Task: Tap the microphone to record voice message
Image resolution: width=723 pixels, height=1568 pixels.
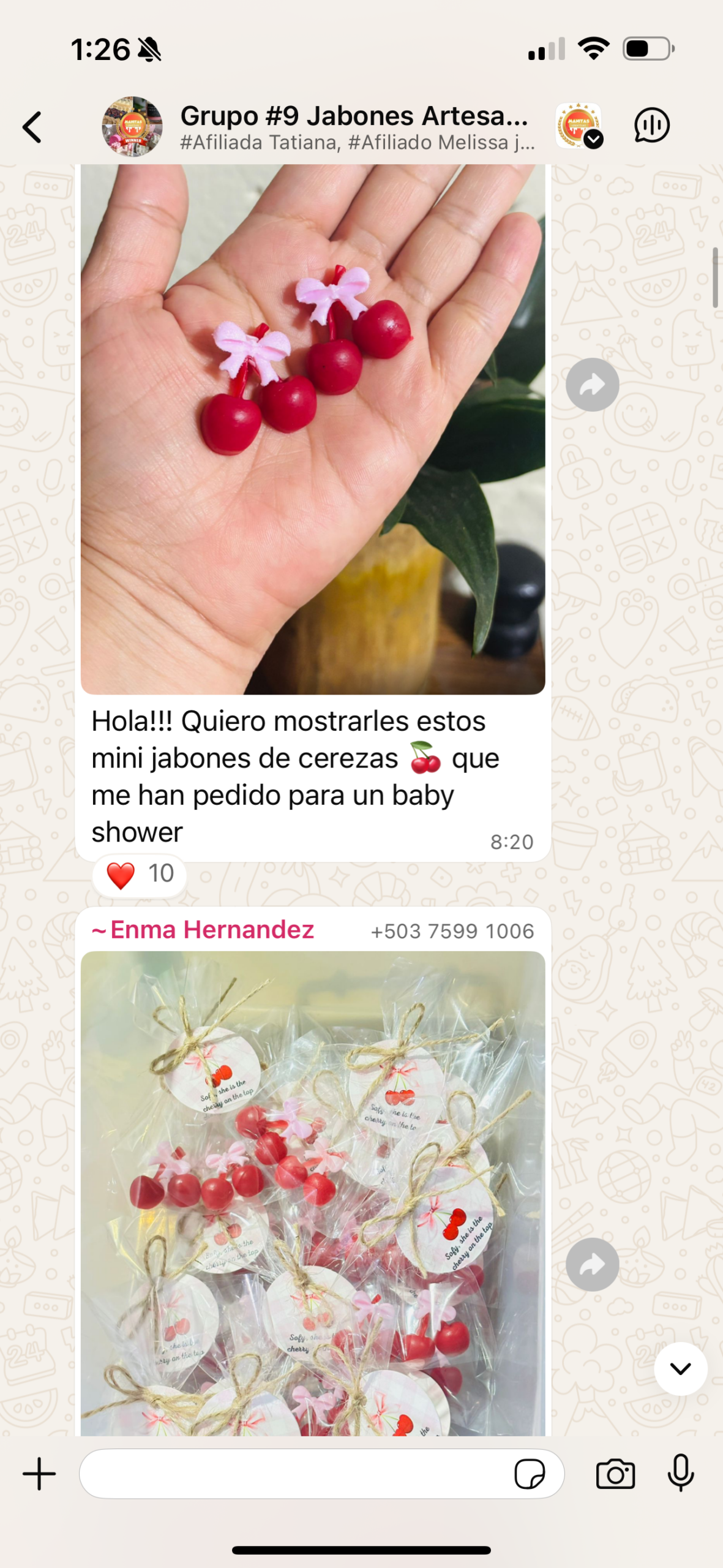Action: (680, 1474)
